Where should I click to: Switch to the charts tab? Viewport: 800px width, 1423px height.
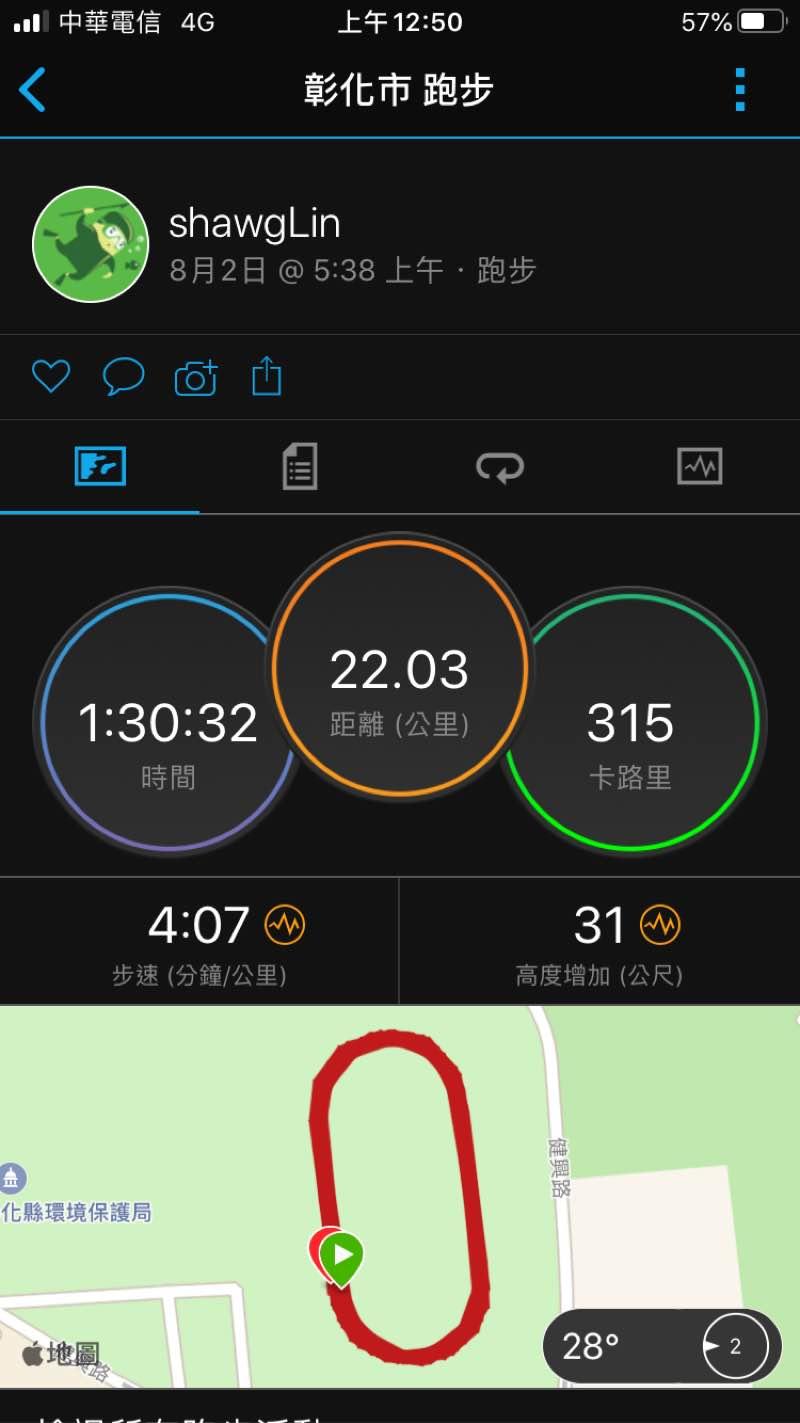point(699,467)
